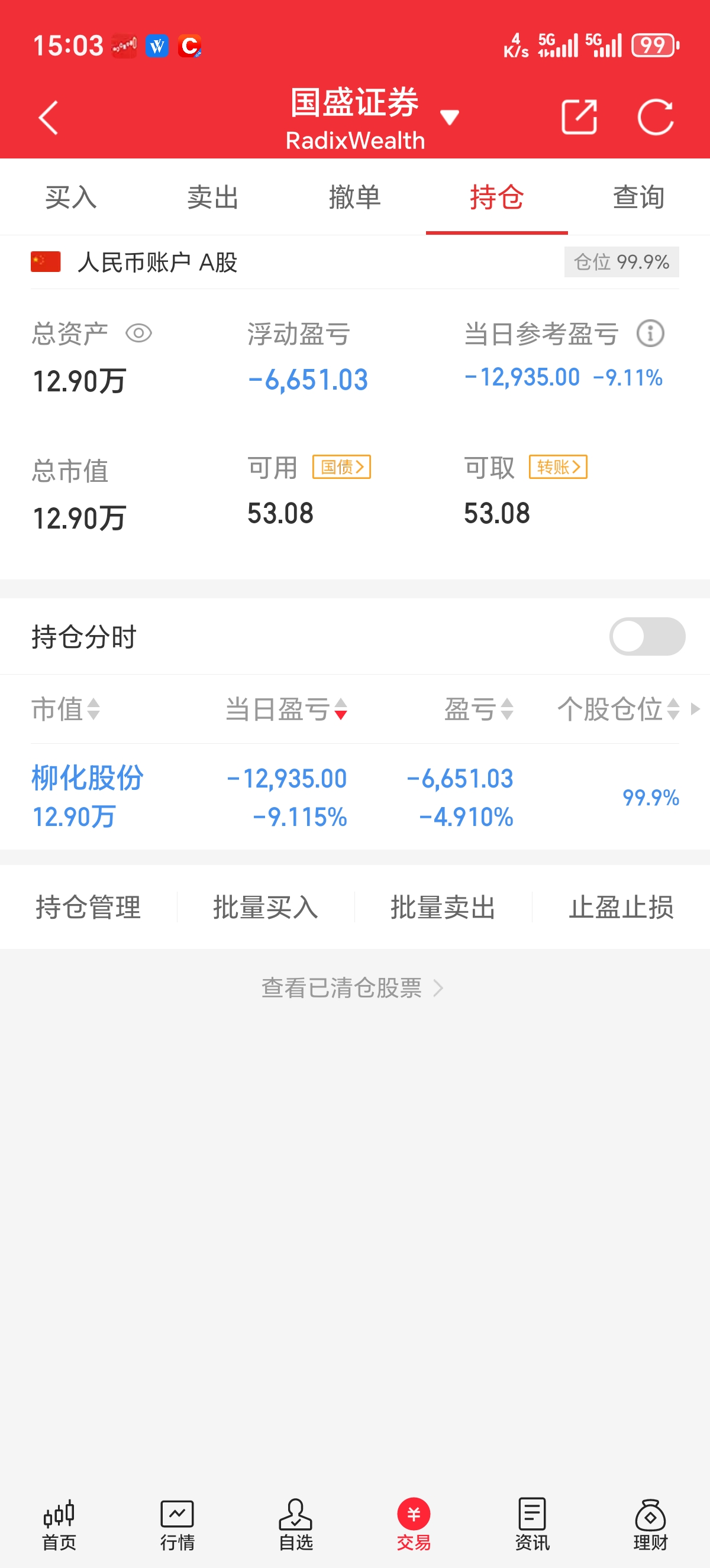Open 持仓管理
710x1568 pixels.
(x=88, y=907)
